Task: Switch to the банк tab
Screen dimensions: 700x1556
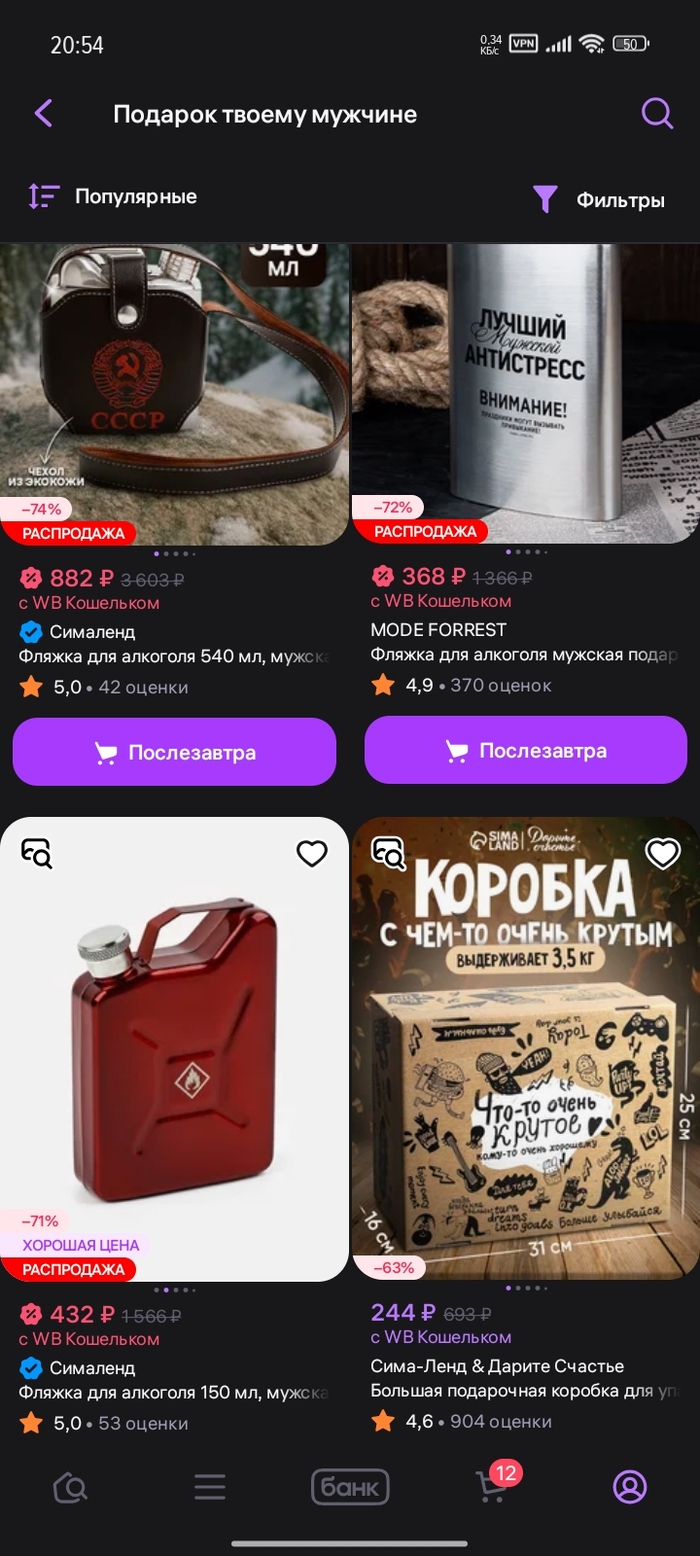Action: (x=350, y=1488)
